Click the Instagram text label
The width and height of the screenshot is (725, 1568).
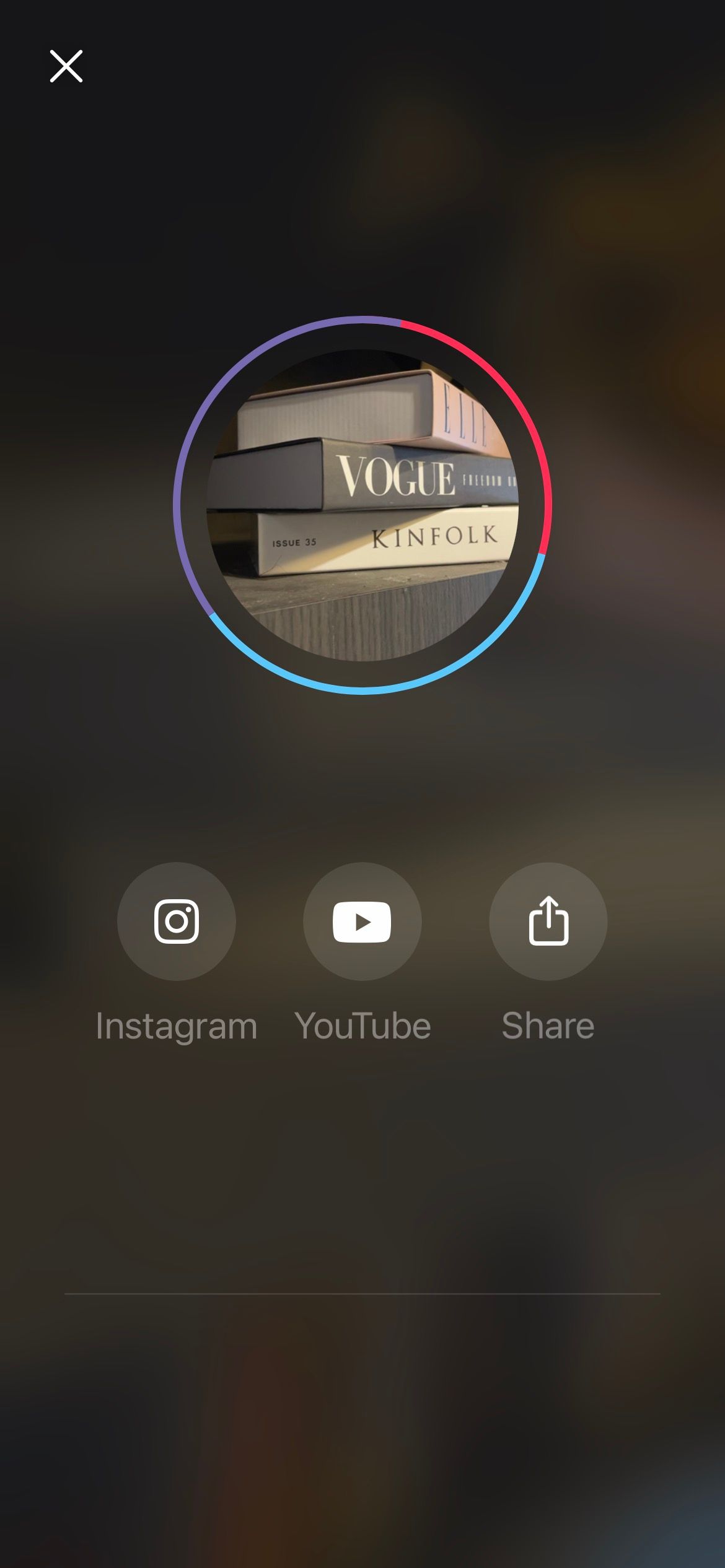tap(176, 1025)
